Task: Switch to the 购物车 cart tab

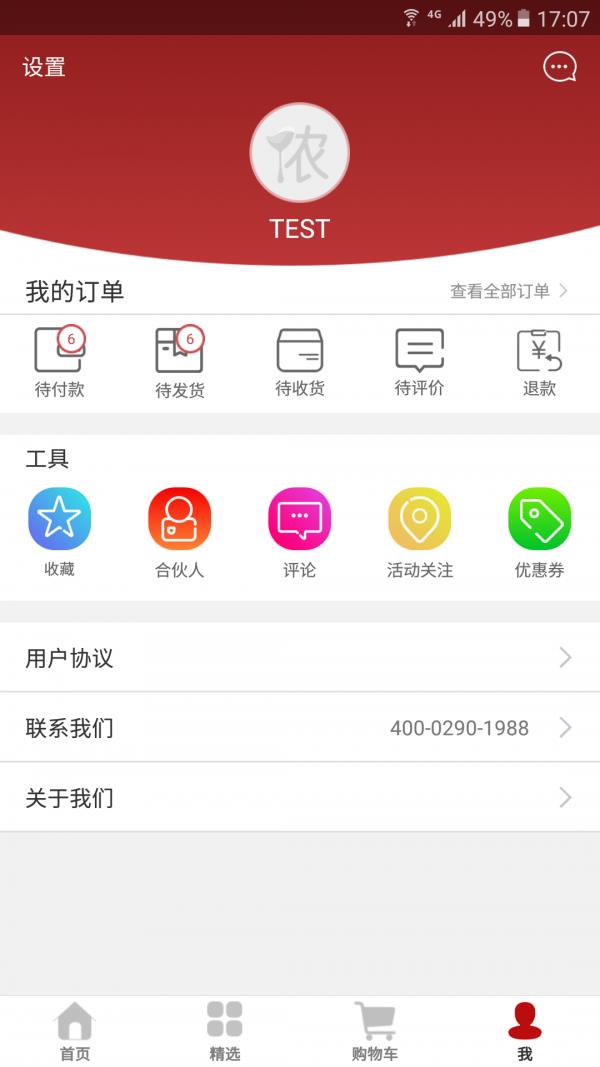Action: [x=375, y=1031]
